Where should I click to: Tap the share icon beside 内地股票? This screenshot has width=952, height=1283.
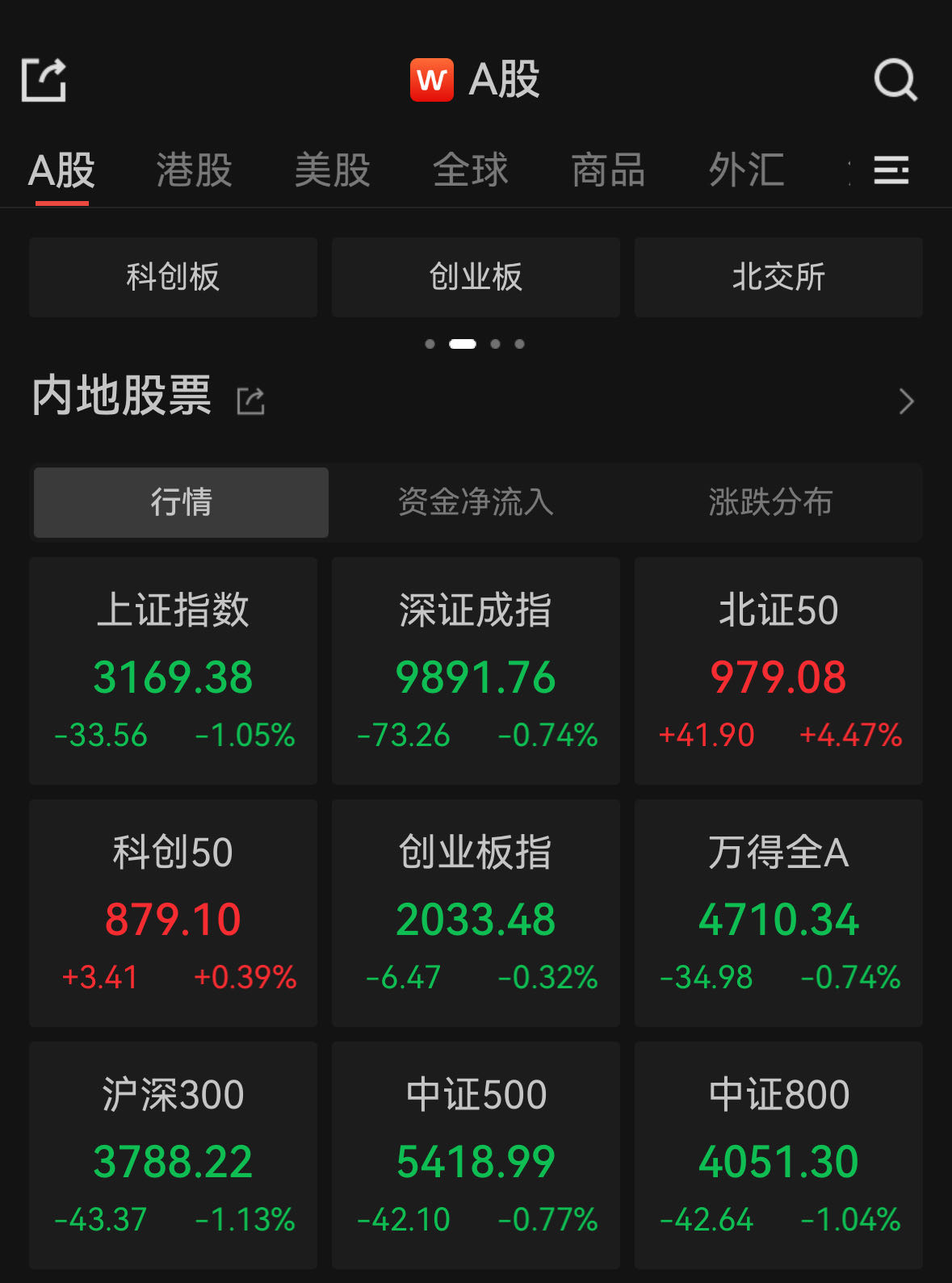[250, 400]
